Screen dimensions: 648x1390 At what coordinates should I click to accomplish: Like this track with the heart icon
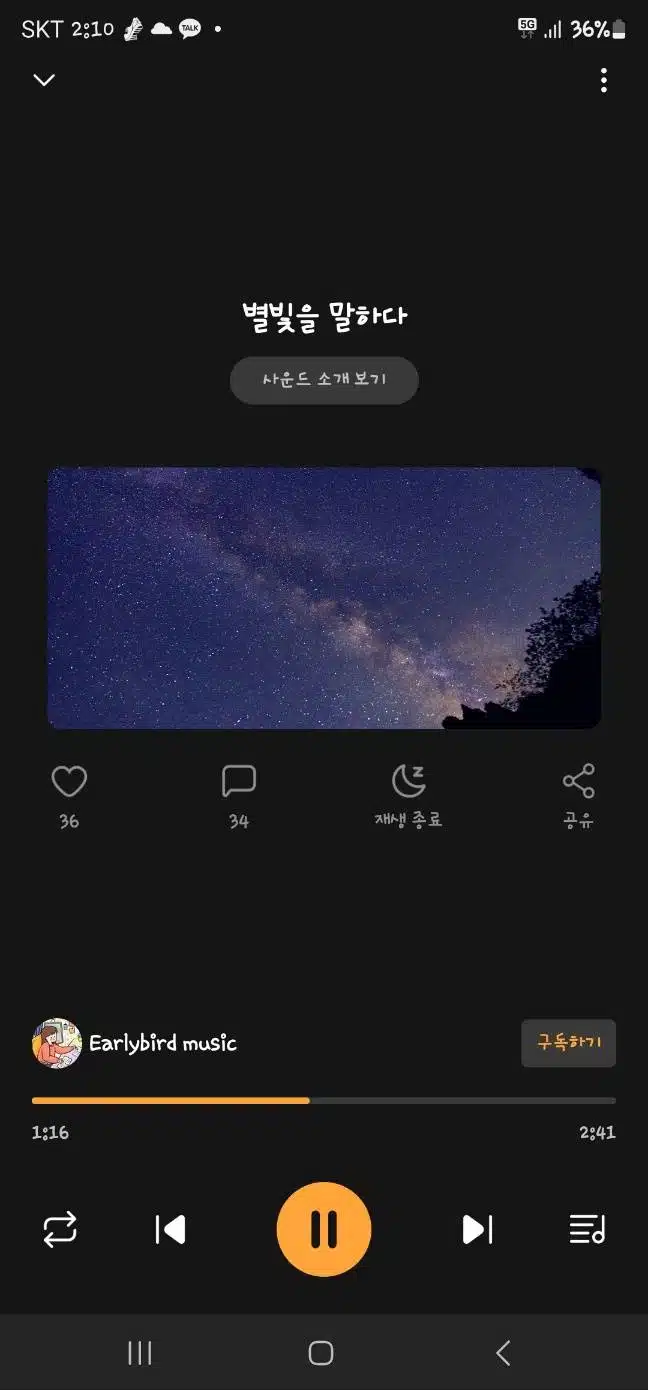[69, 781]
